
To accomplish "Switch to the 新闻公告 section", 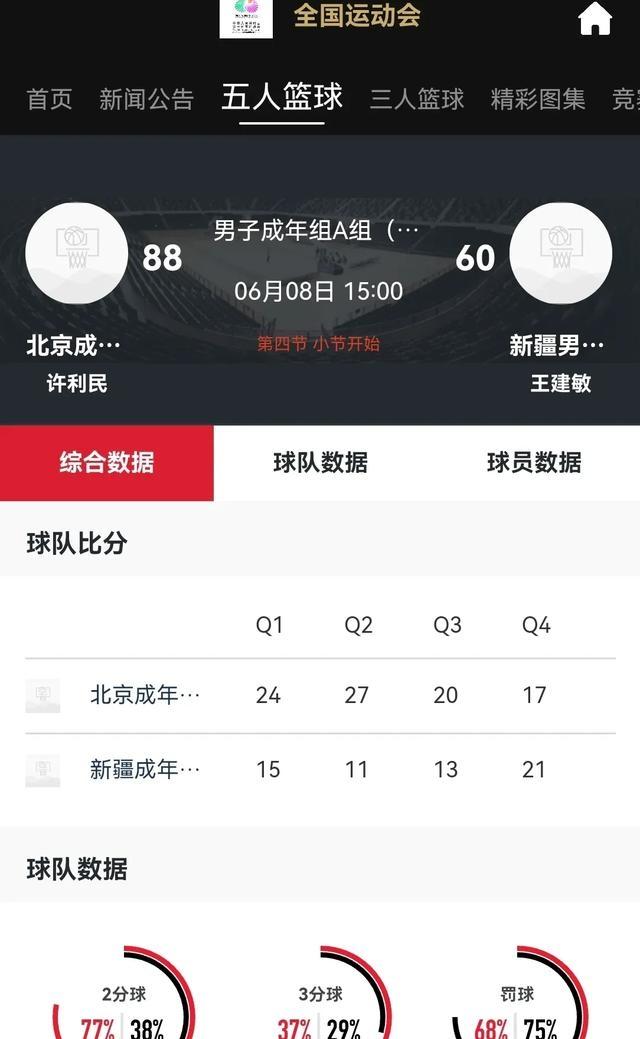I will pyautogui.click(x=146, y=99).
